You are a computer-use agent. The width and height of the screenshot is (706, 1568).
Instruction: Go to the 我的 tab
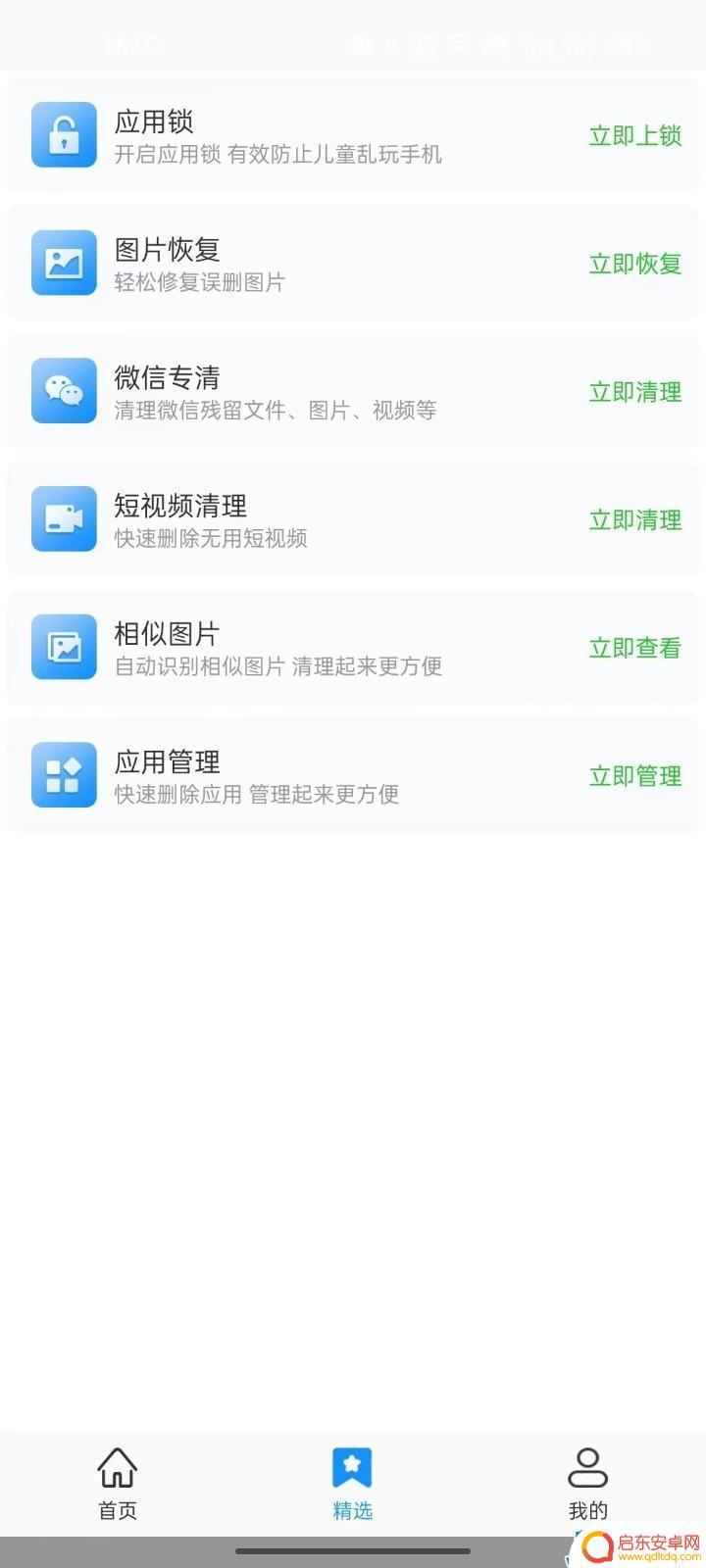588,1484
